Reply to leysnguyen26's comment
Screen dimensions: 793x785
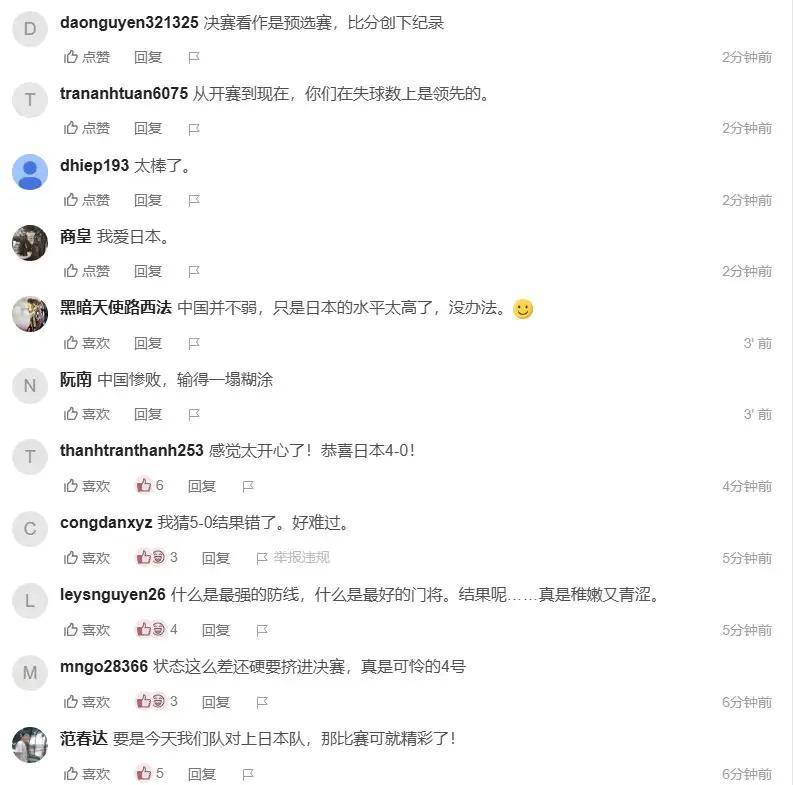pyautogui.click(x=216, y=630)
